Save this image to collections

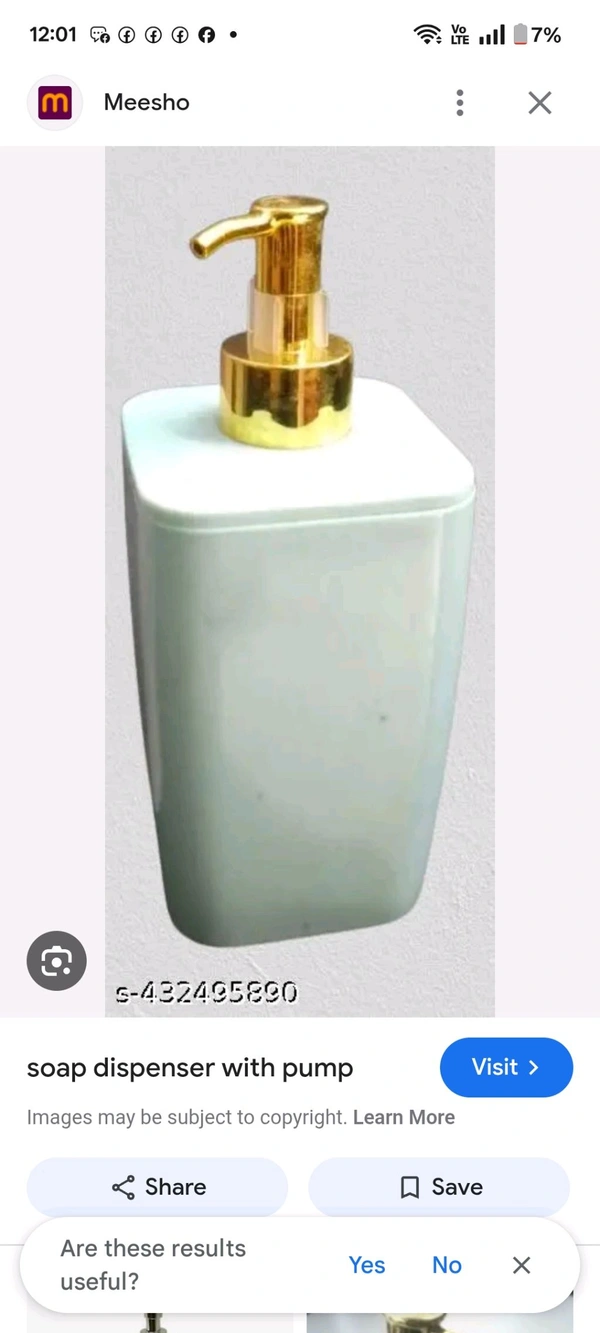(439, 1187)
